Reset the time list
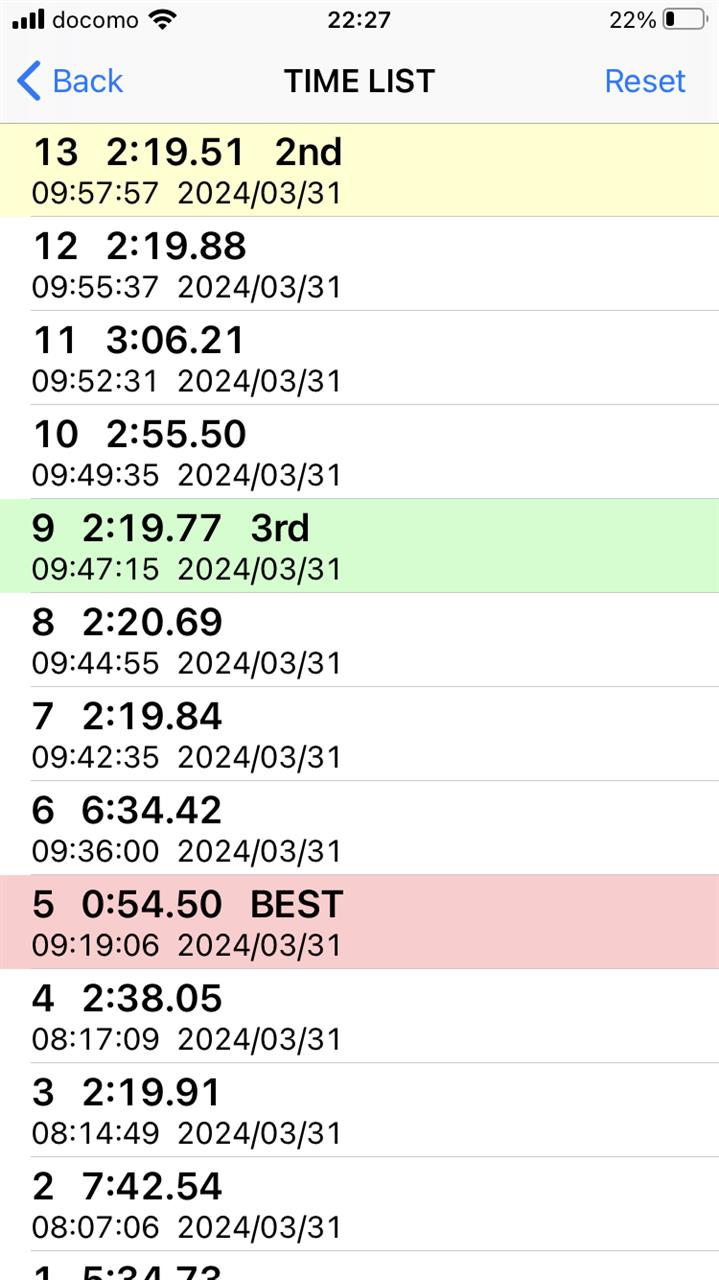This screenshot has width=719, height=1280. tap(645, 81)
